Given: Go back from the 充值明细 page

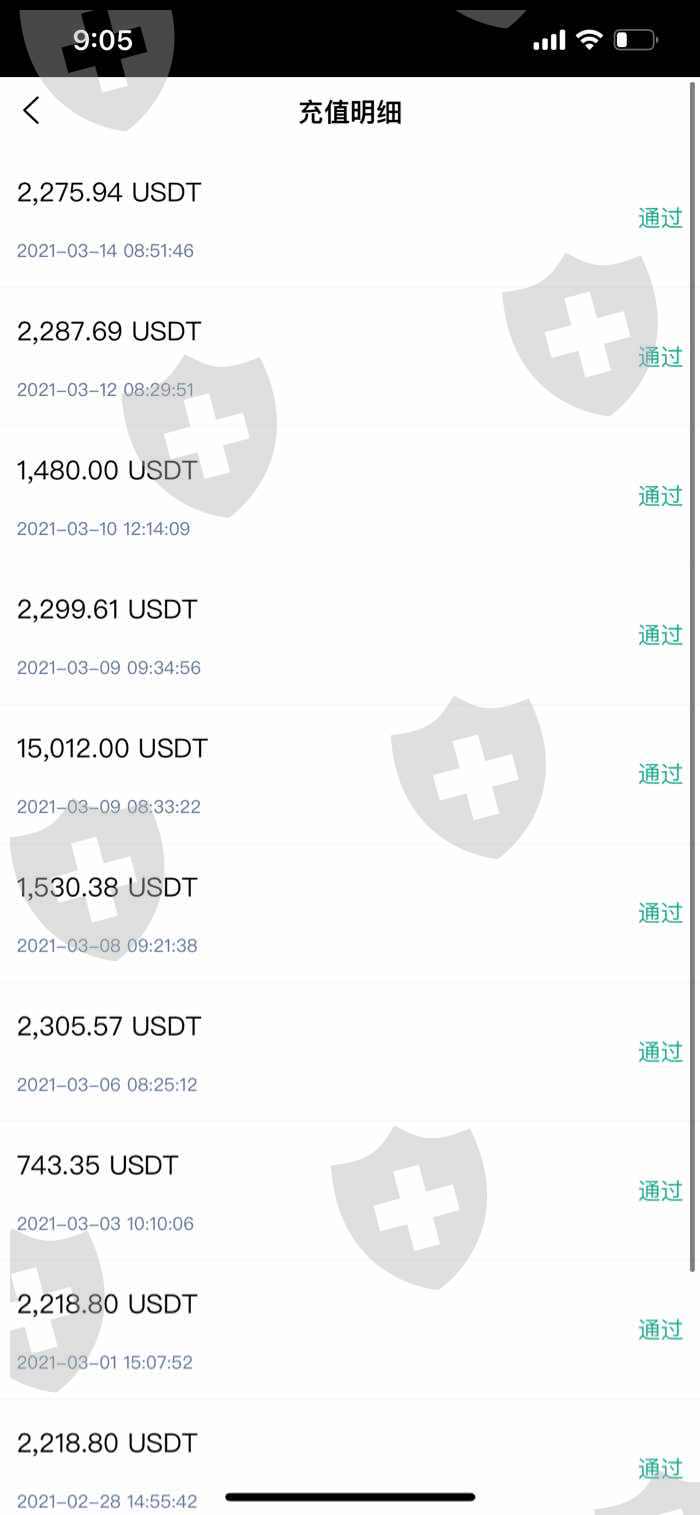Looking at the screenshot, I should (x=32, y=111).
